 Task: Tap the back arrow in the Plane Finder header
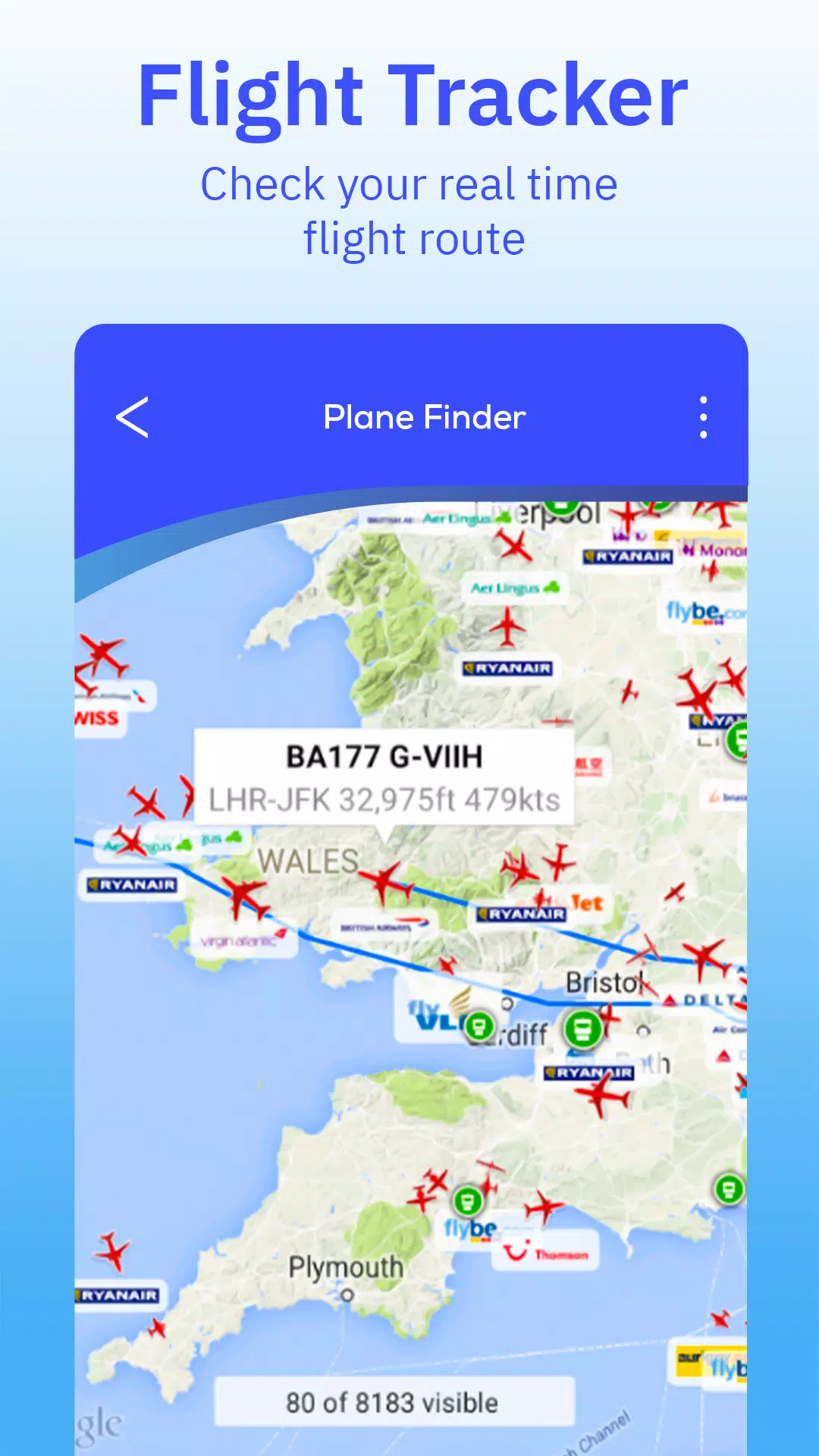click(x=133, y=417)
